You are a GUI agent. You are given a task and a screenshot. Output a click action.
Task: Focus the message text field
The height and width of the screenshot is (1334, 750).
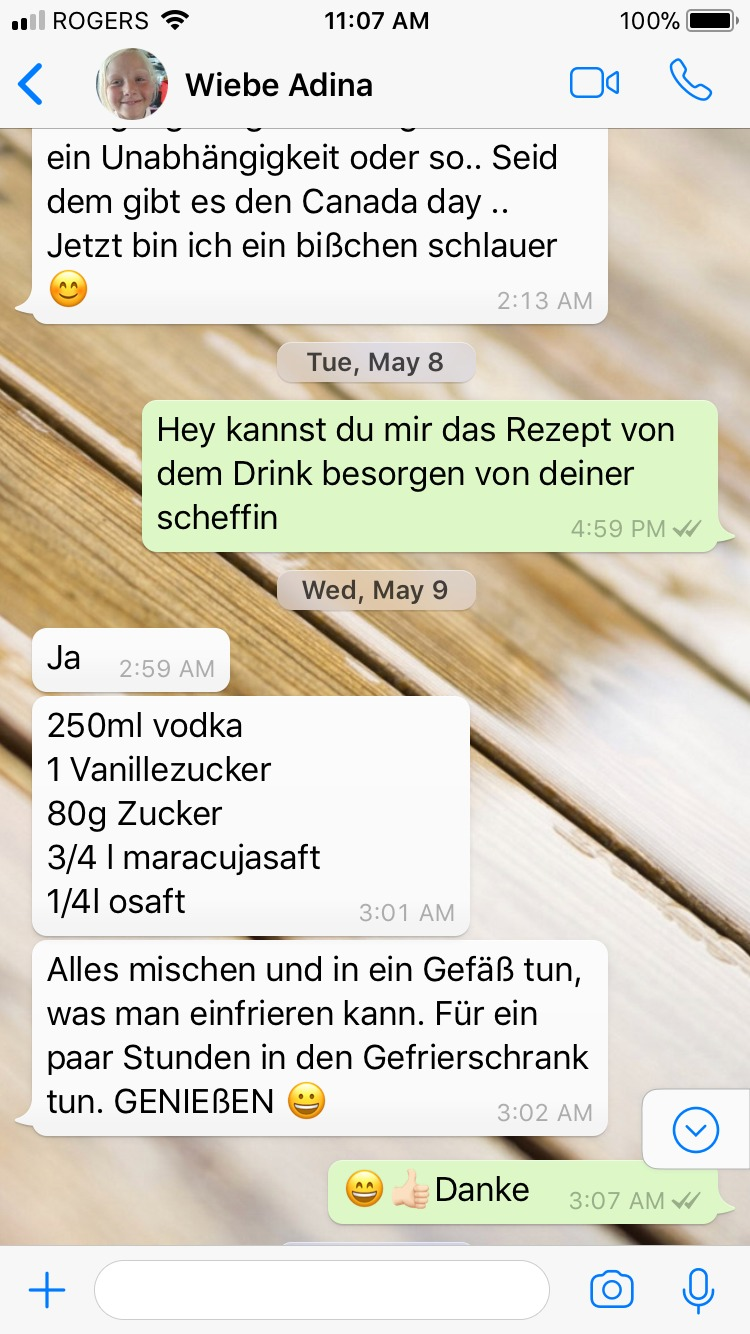[321, 1290]
